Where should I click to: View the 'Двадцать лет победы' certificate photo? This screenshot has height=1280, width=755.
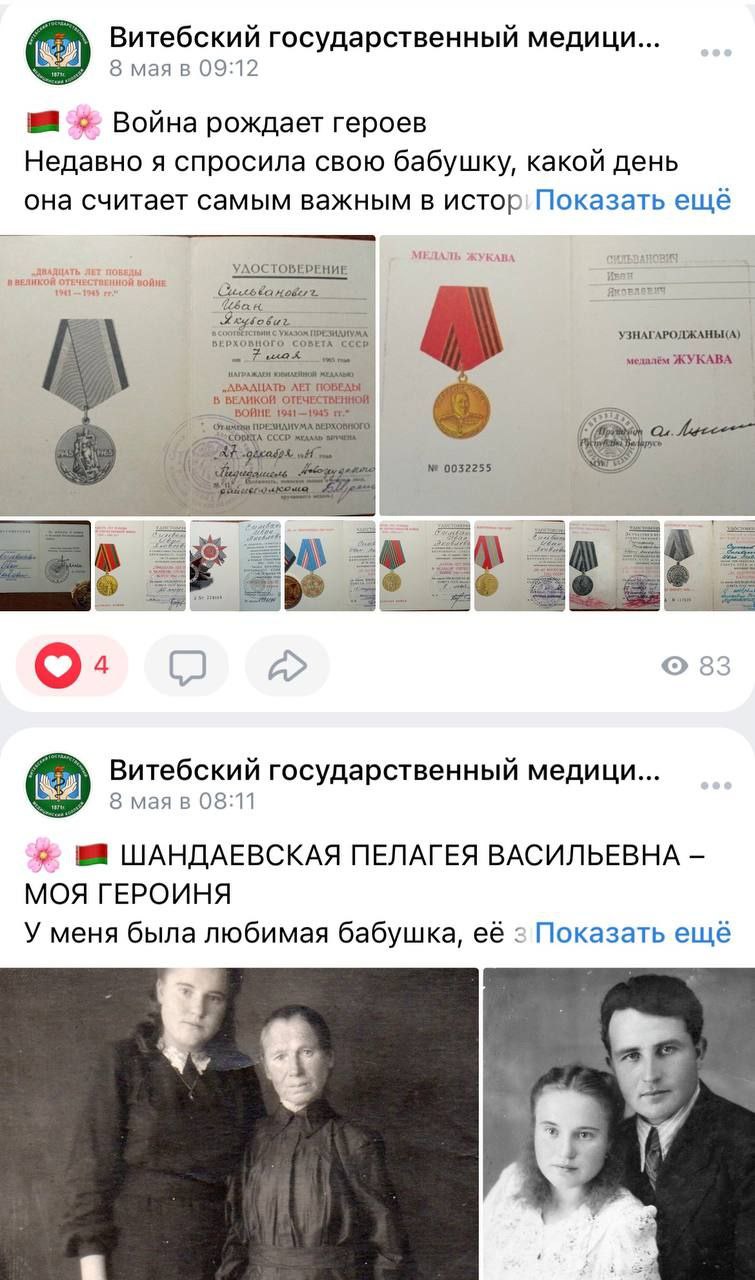pos(188,375)
